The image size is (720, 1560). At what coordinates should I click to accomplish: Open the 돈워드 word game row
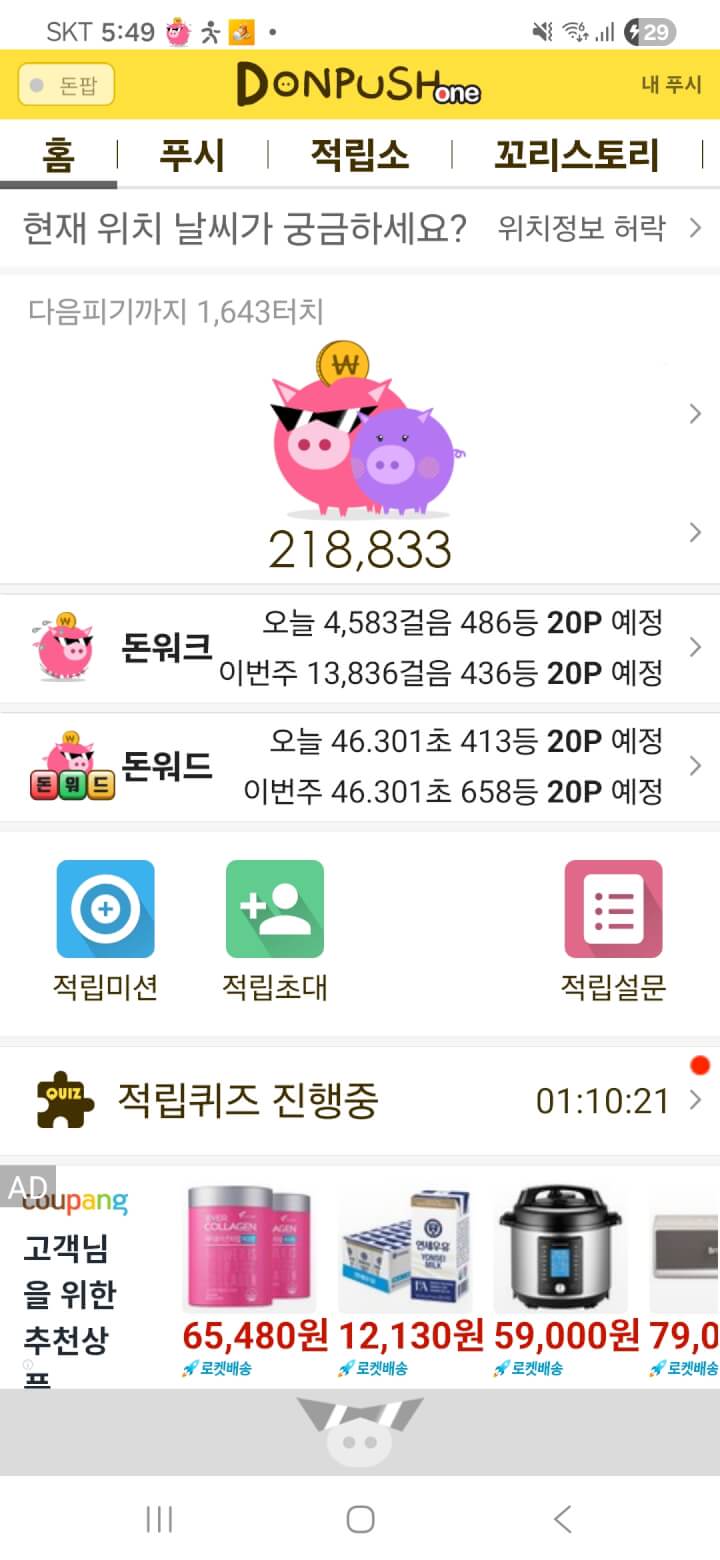pos(360,767)
